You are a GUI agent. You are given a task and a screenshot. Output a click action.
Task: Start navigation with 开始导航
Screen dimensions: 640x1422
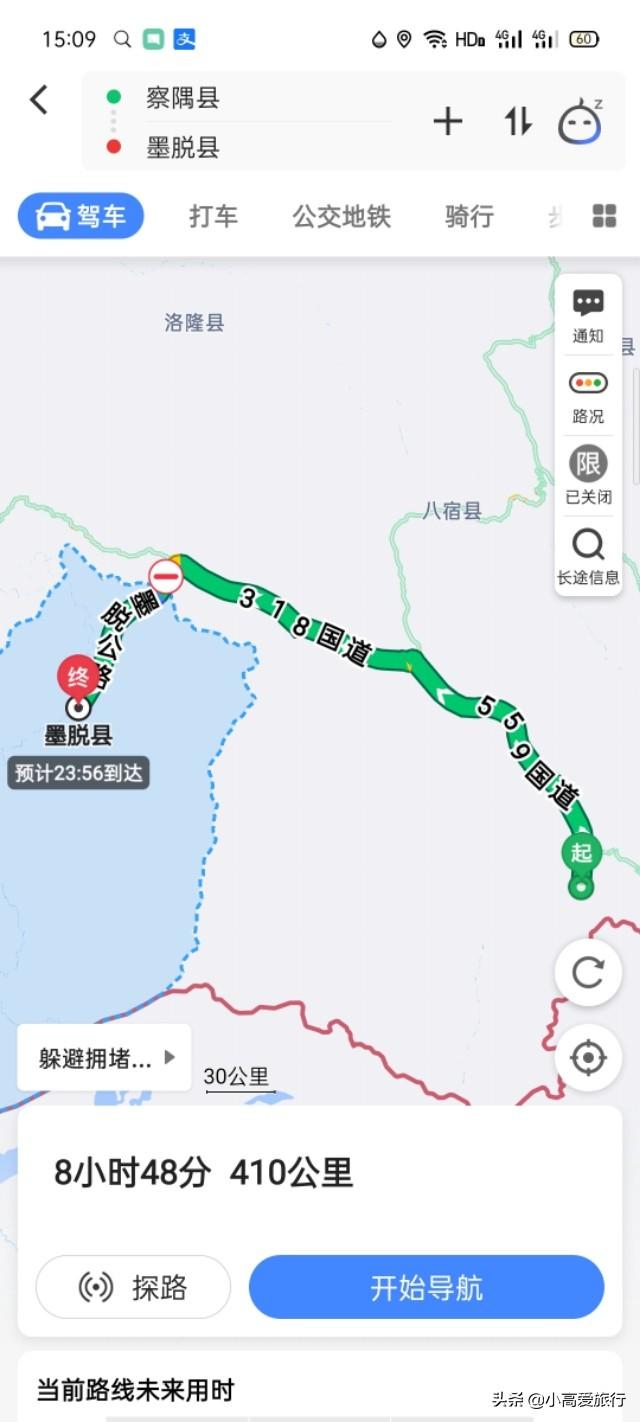pyautogui.click(x=427, y=1287)
